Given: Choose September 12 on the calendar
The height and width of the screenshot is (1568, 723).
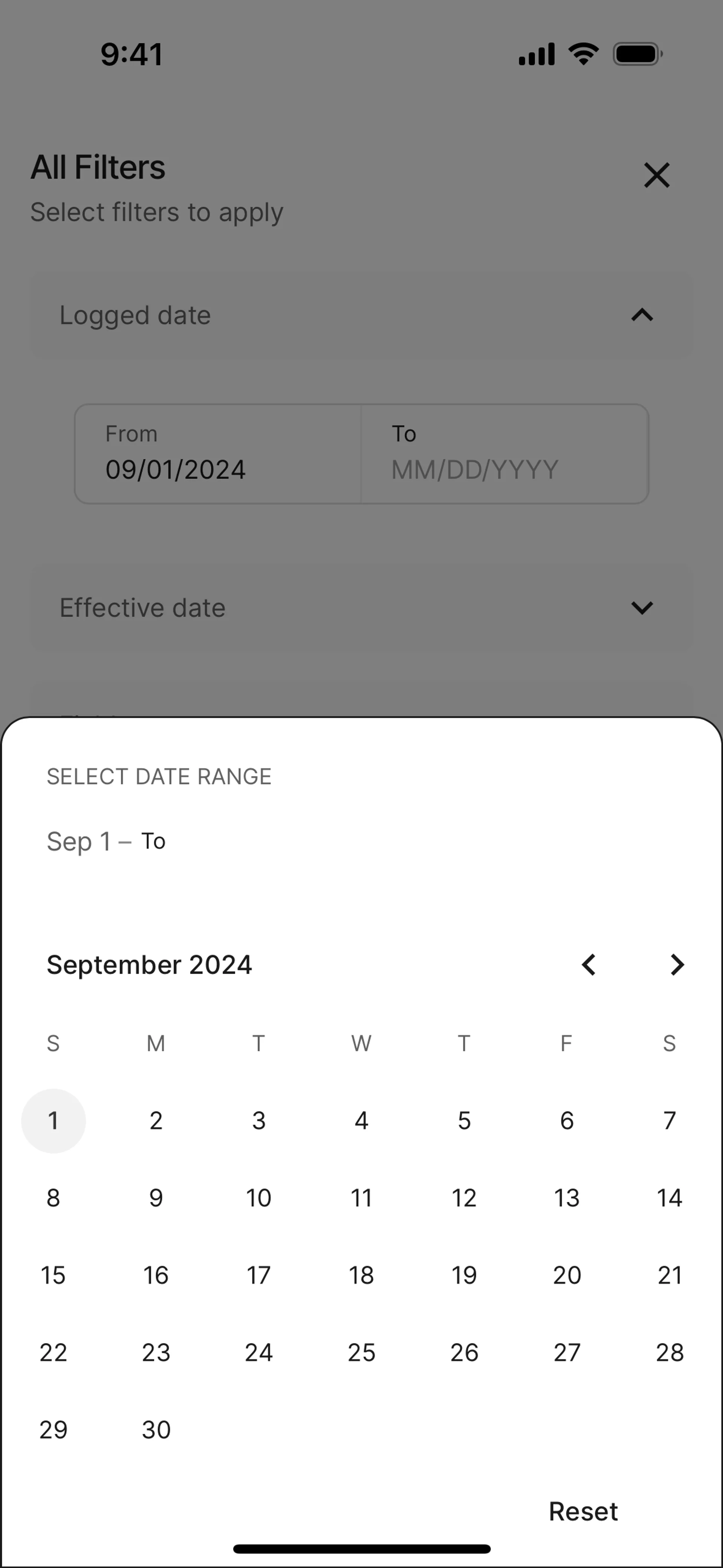Looking at the screenshot, I should 464,1198.
